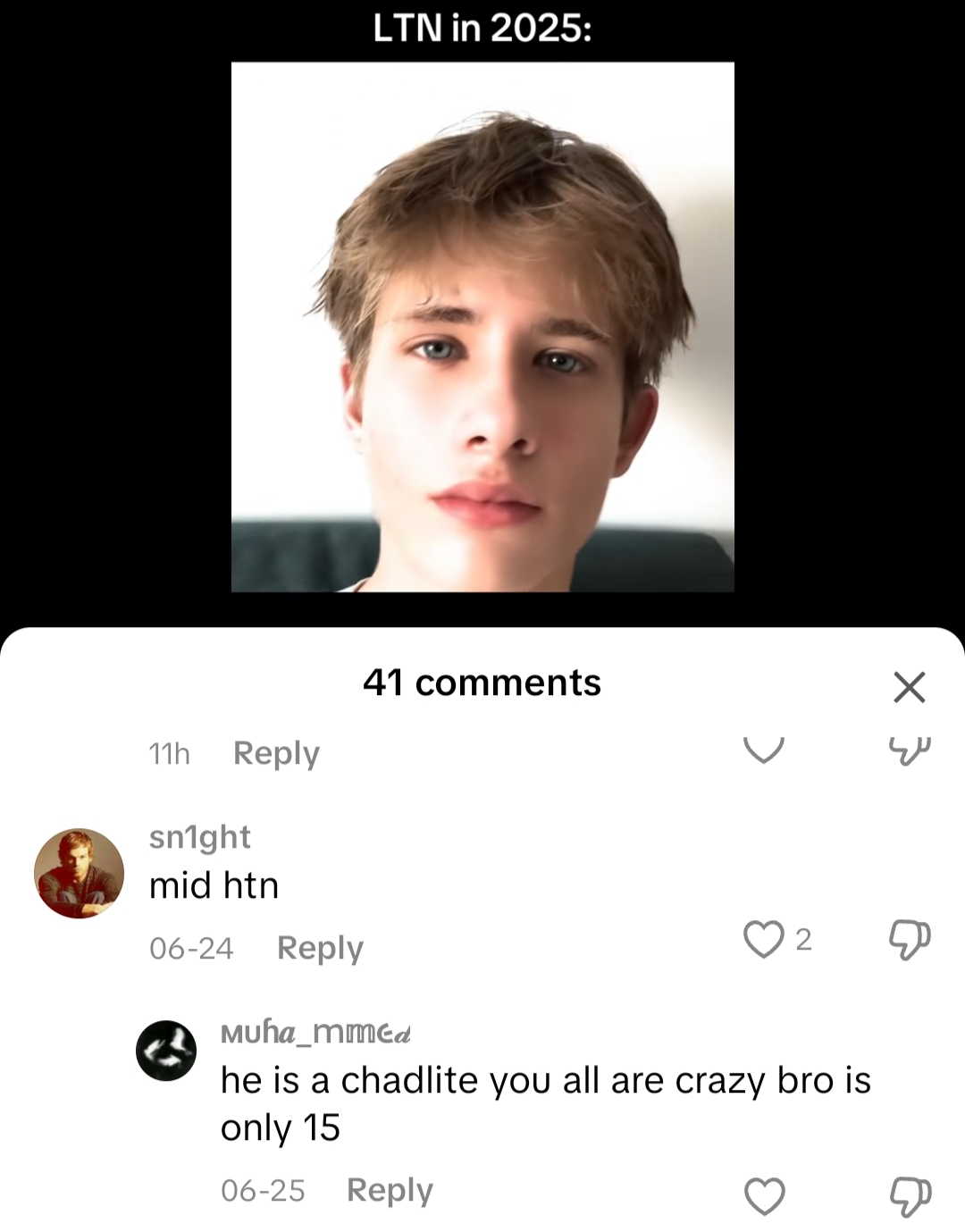Viewport: 965px width, 1232px height.
Task: Open Muha_mmed's profile avatar
Action: point(166,1050)
